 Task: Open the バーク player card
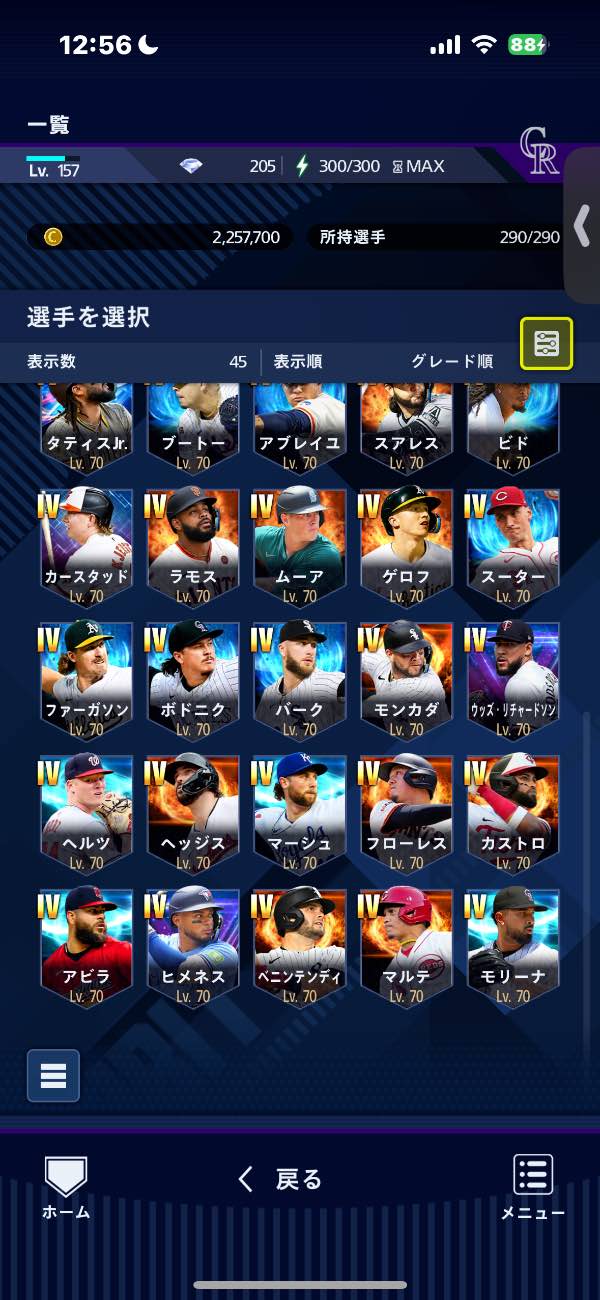(299, 681)
